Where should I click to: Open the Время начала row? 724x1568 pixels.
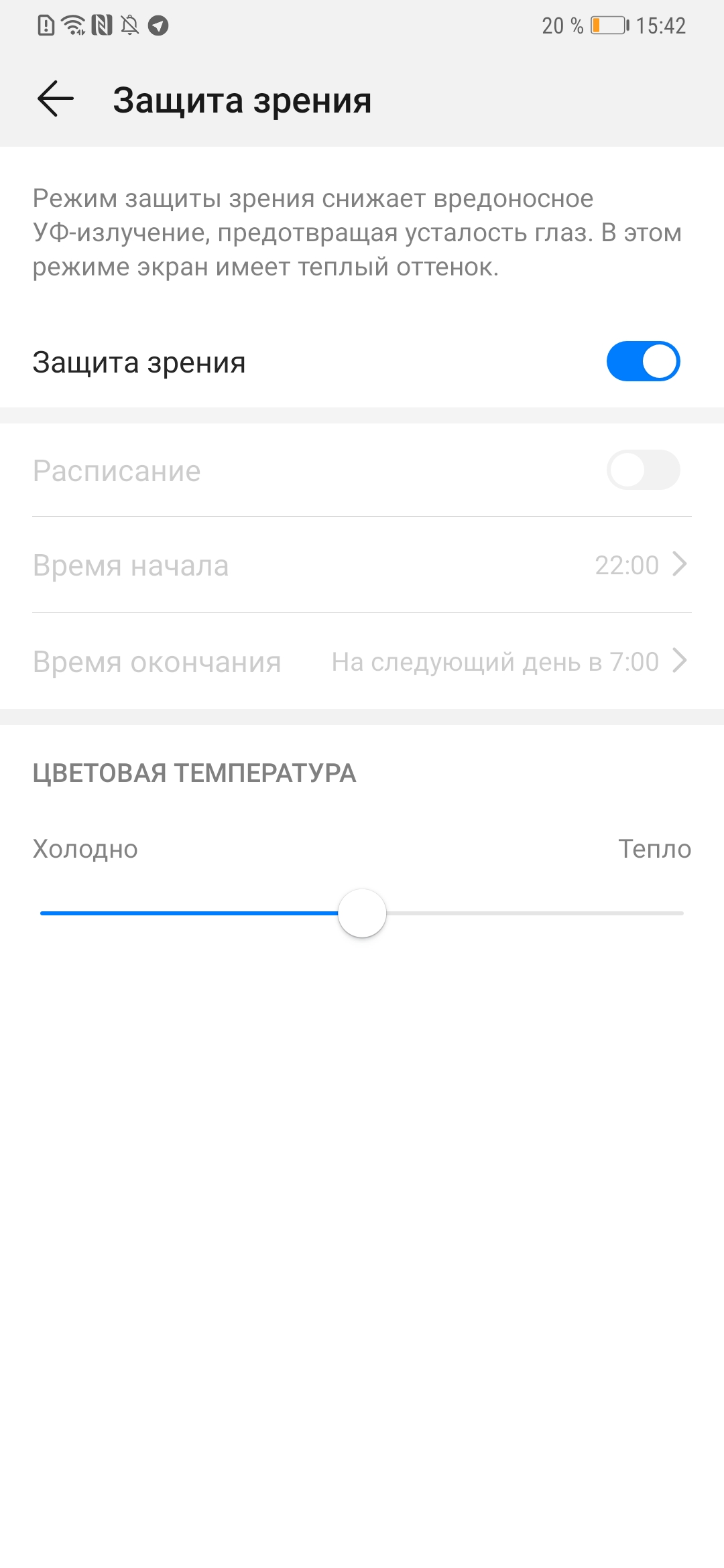point(362,565)
